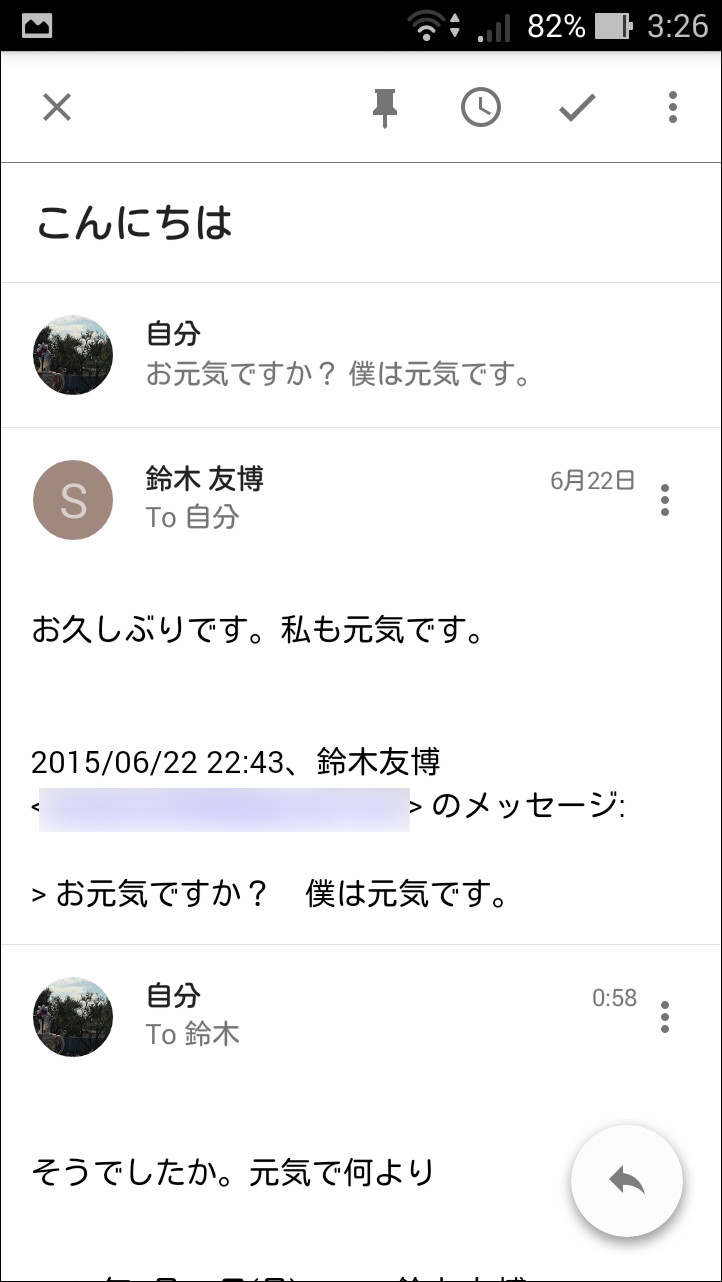Image resolution: width=722 pixels, height=1282 pixels.
Task: Select the subject line こんにちは
Action: 135,221
